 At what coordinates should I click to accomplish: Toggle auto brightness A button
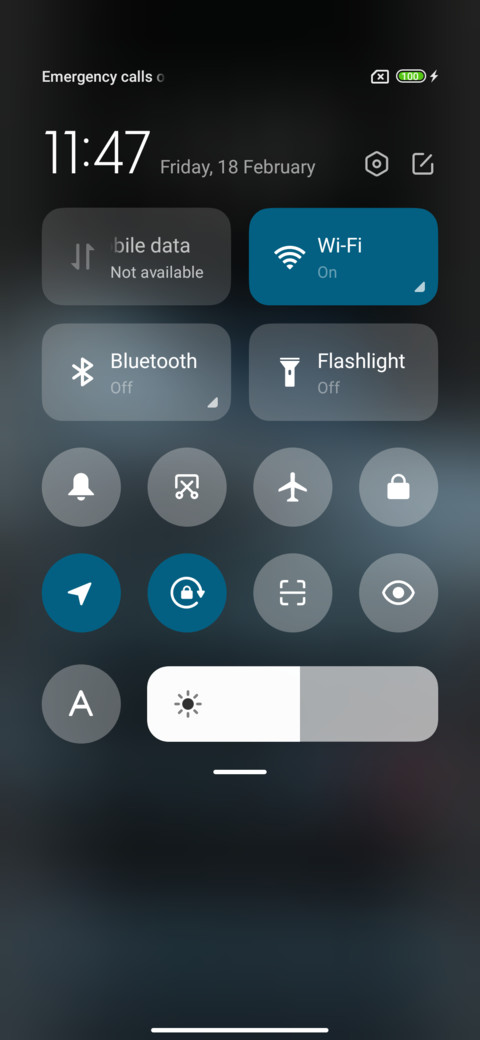pos(82,704)
